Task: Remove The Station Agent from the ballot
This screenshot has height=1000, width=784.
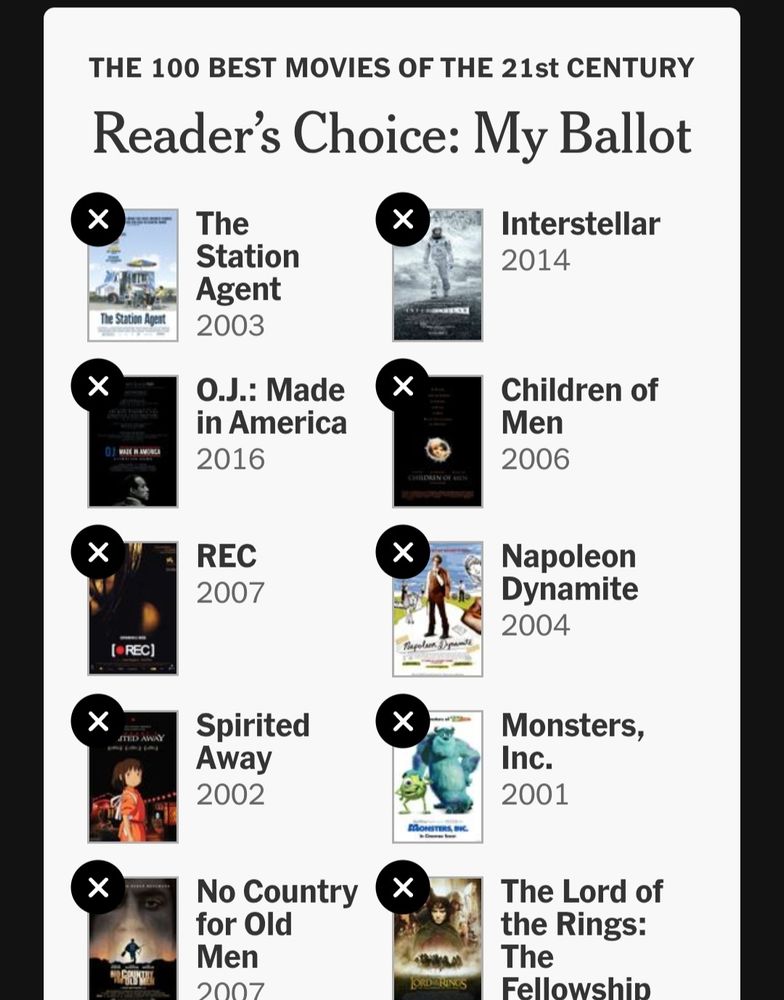Action: 97,218
